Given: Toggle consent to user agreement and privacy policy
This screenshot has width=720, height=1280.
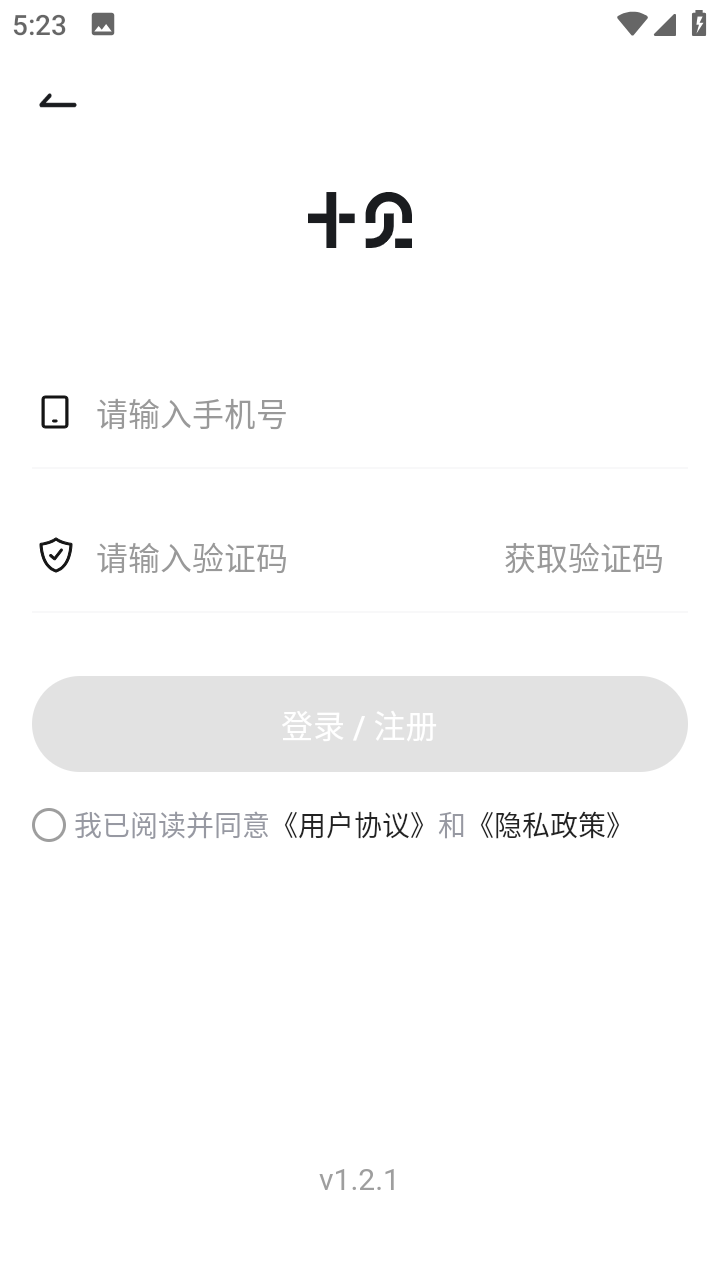Looking at the screenshot, I should coord(47,825).
